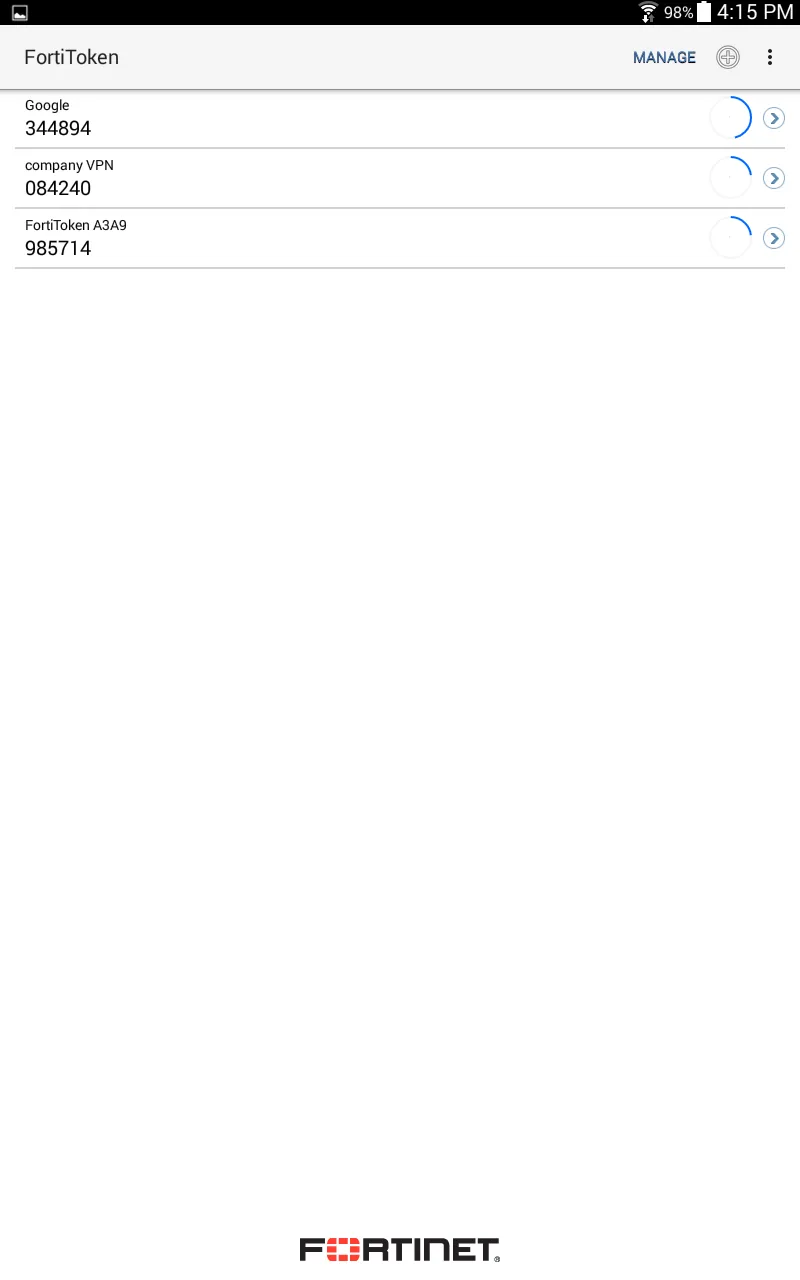
Task: Tap the notification icon in status bar
Action: (18, 12)
